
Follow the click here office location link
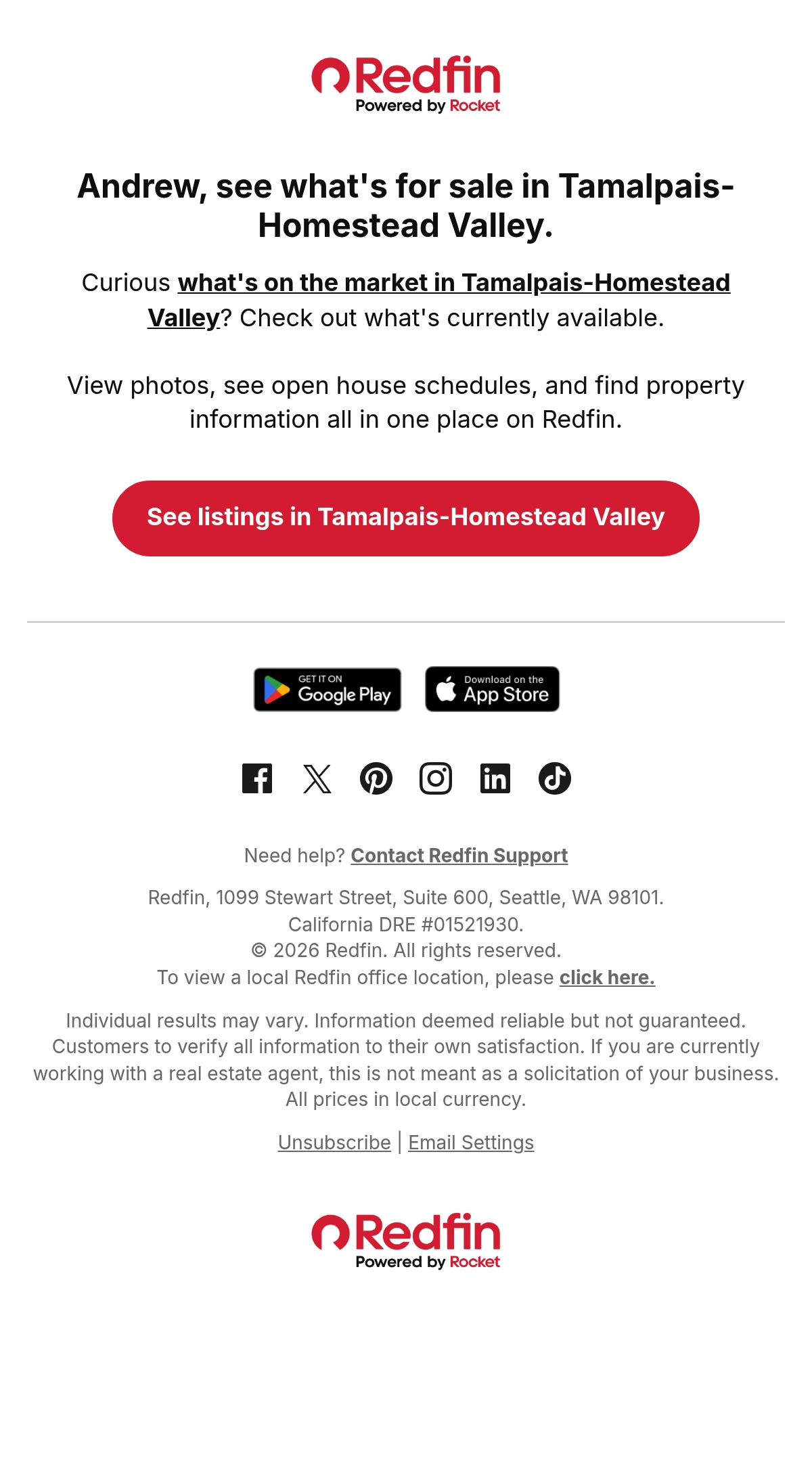click(x=607, y=977)
